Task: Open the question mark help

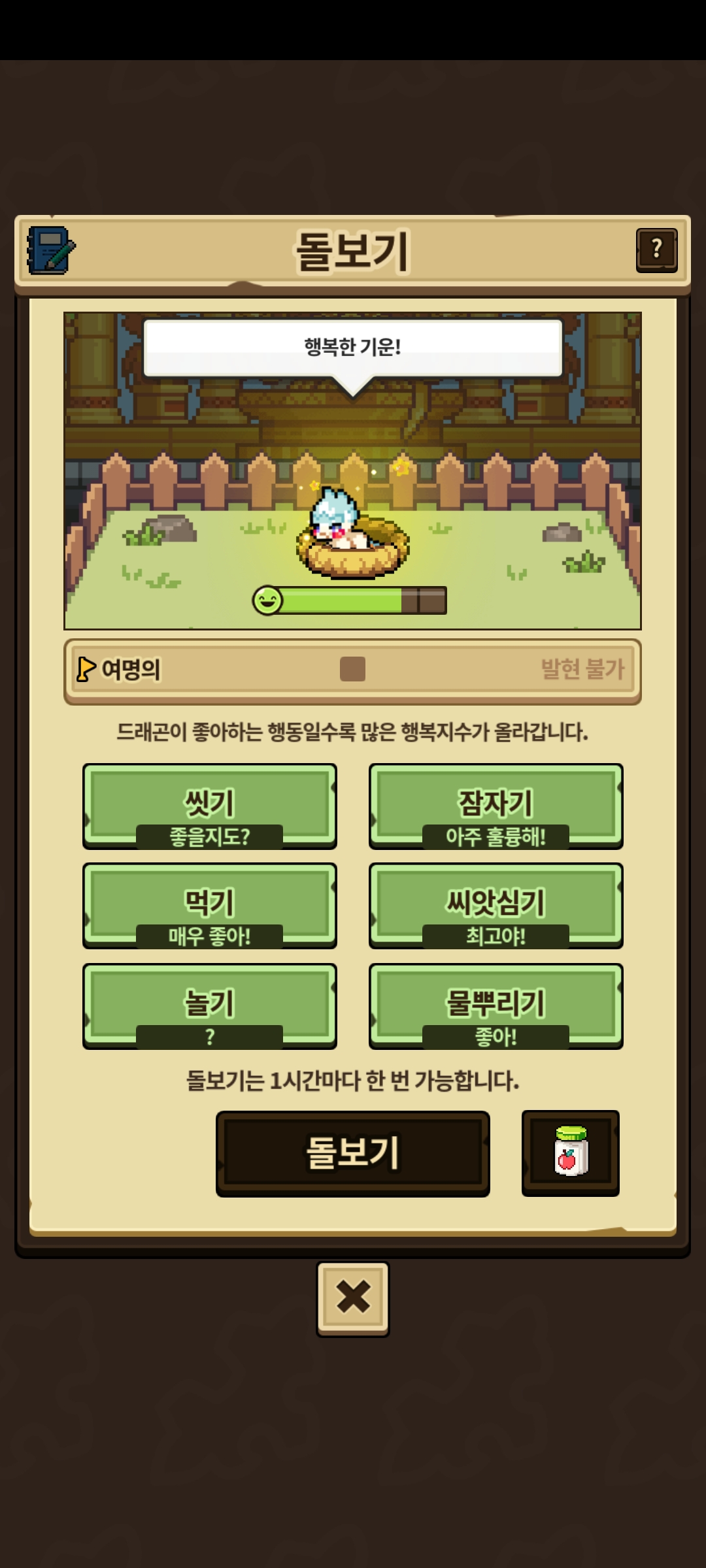Action: click(656, 250)
